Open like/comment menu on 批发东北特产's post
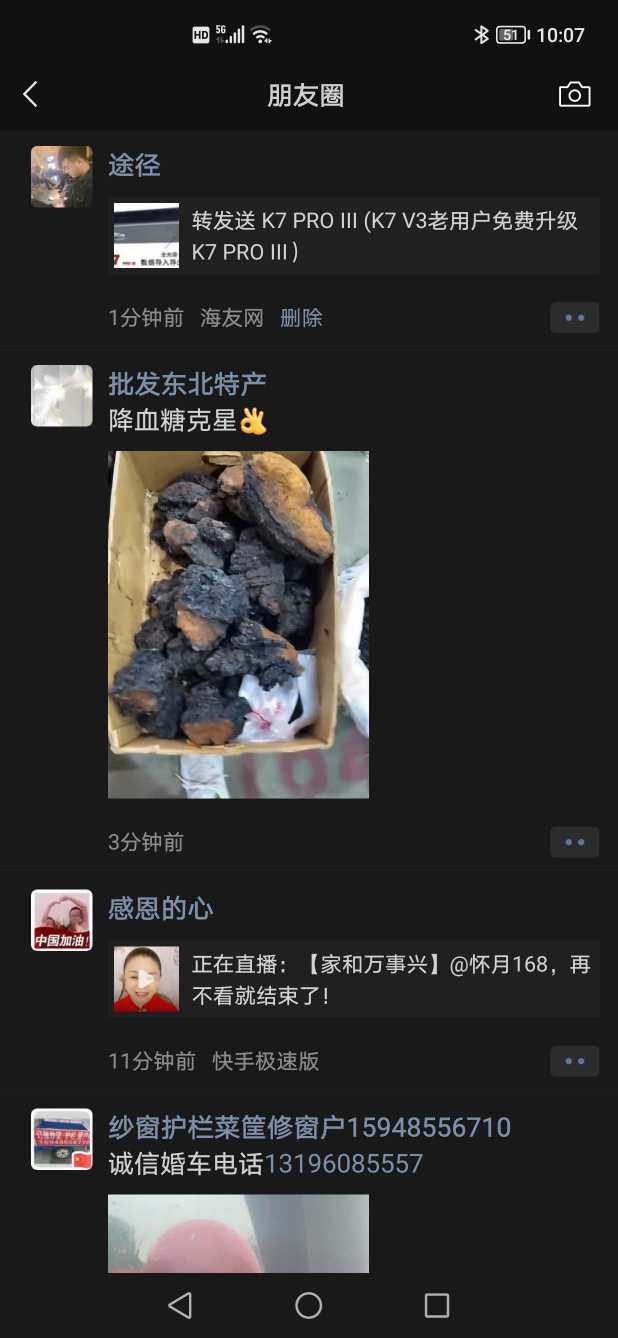 (574, 842)
